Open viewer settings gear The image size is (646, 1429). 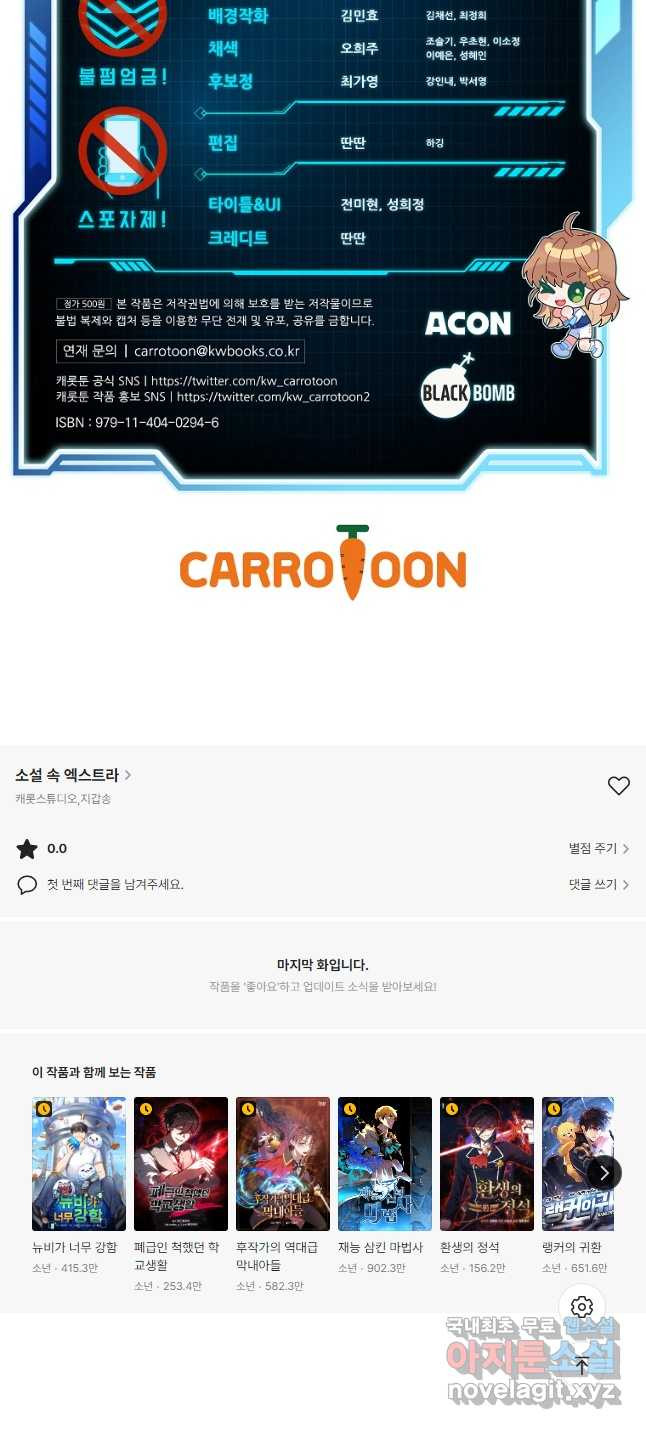click(x=582, y=1307)
